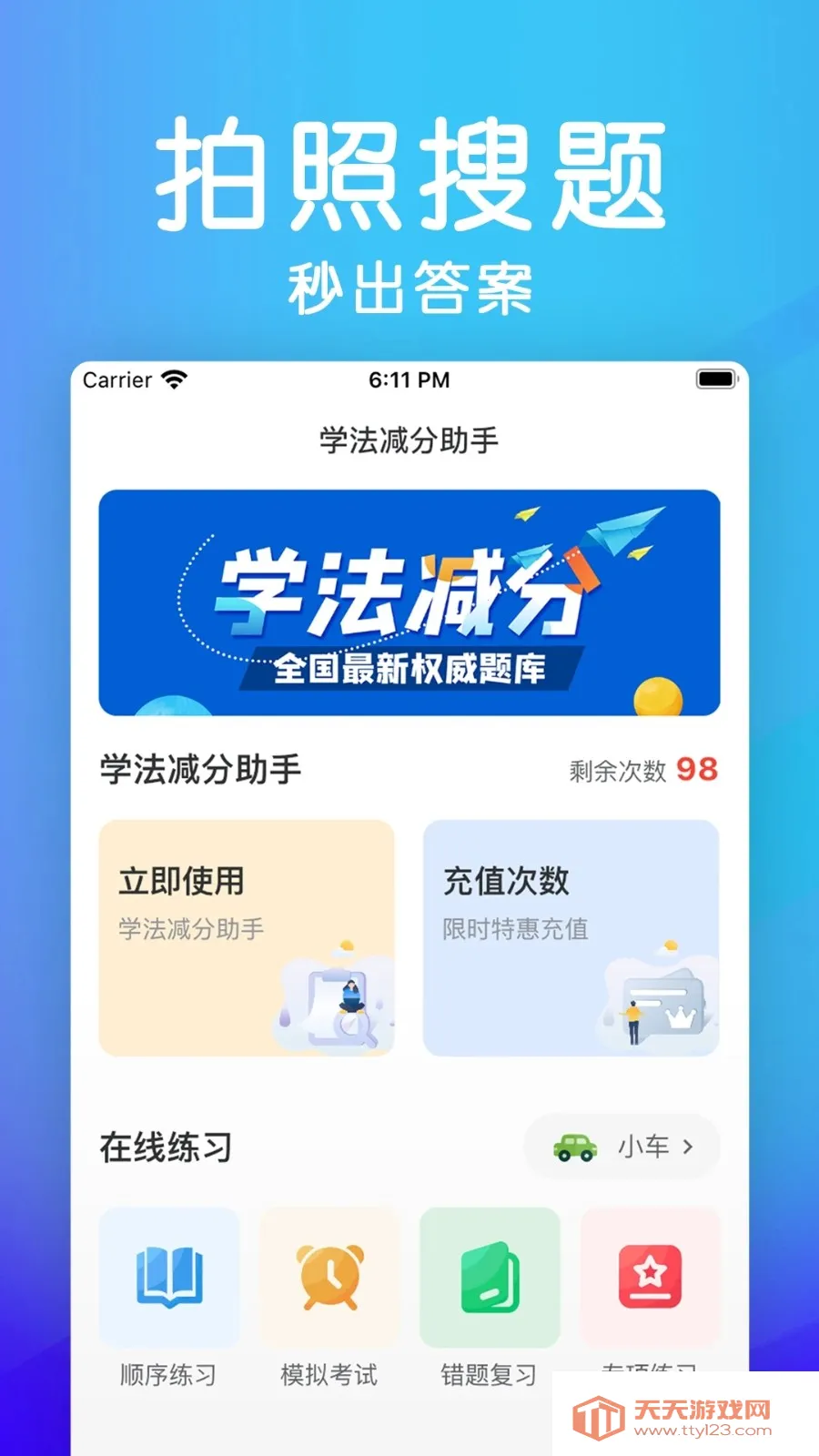Viewport: 819px width, 1456px height.
Task: Open 充值次数 recharge page
Action: click(570, 937)
